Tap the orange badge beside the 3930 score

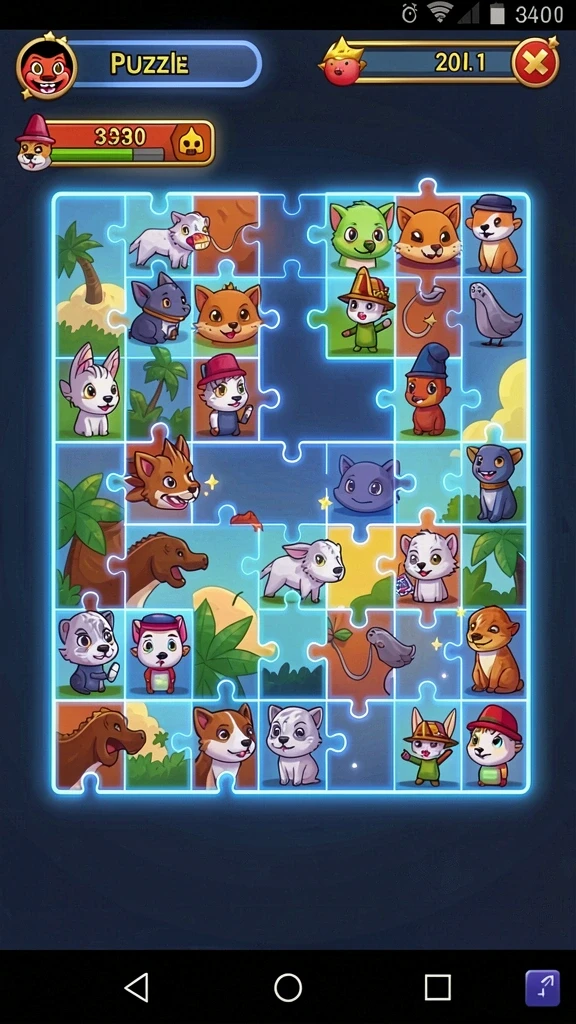tap(192, 142)
